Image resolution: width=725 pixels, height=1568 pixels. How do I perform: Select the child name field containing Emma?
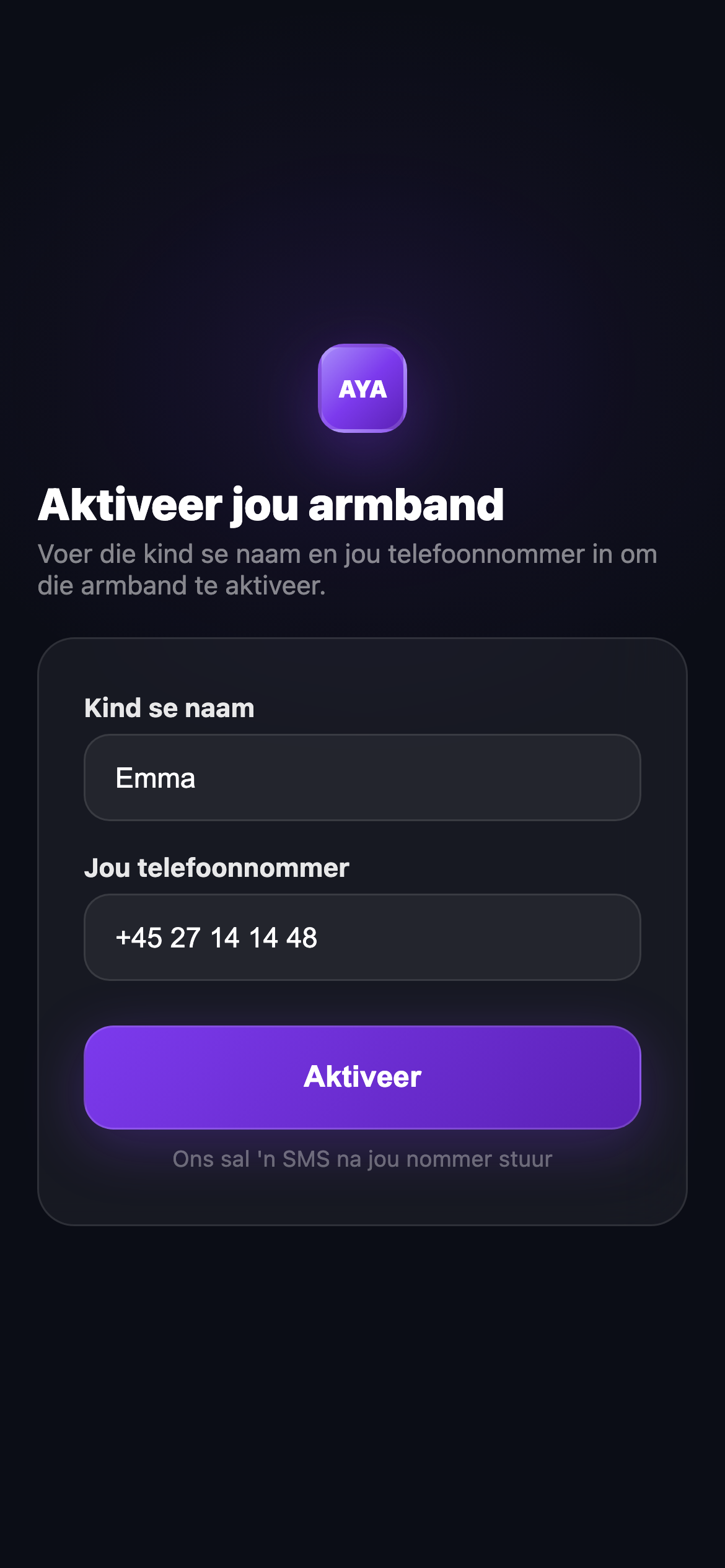coord(362,777)
